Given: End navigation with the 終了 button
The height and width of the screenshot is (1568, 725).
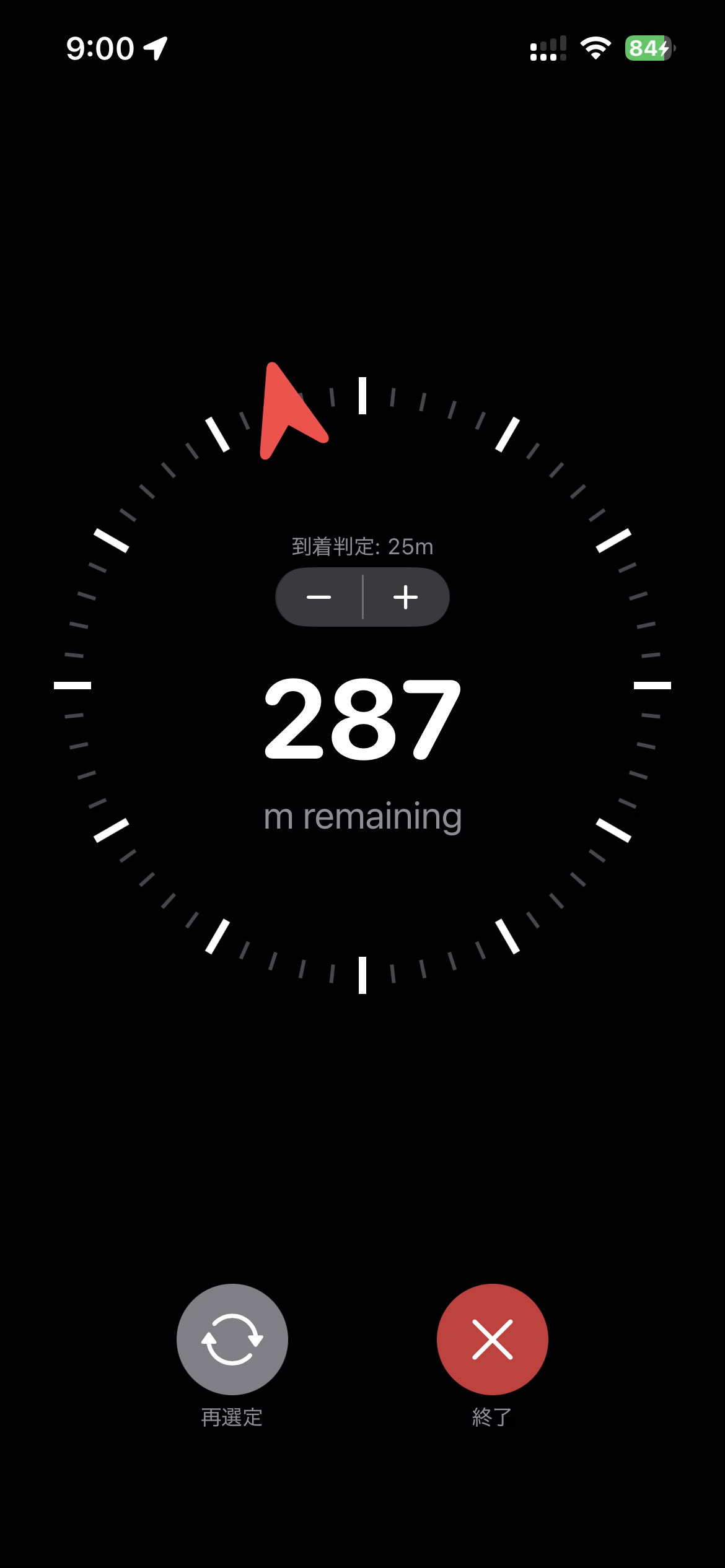Looking at the screenshot, I should pos(492,1339).
